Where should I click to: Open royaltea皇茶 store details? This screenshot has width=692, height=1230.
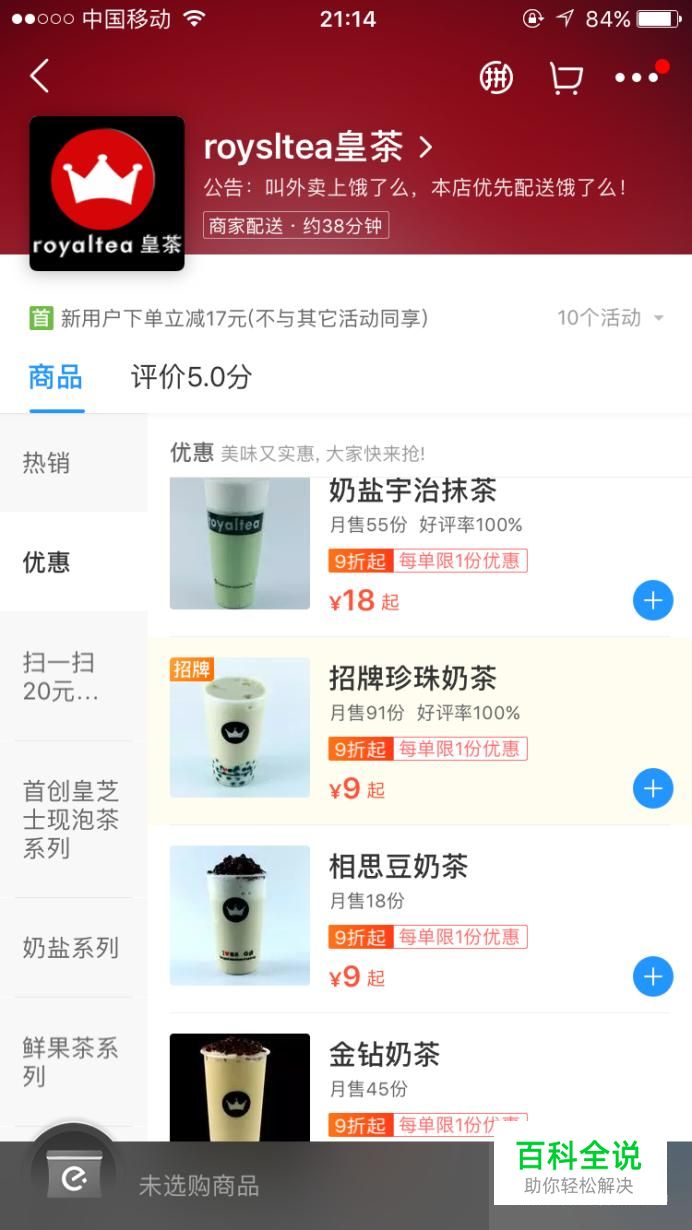coord(318,148)
